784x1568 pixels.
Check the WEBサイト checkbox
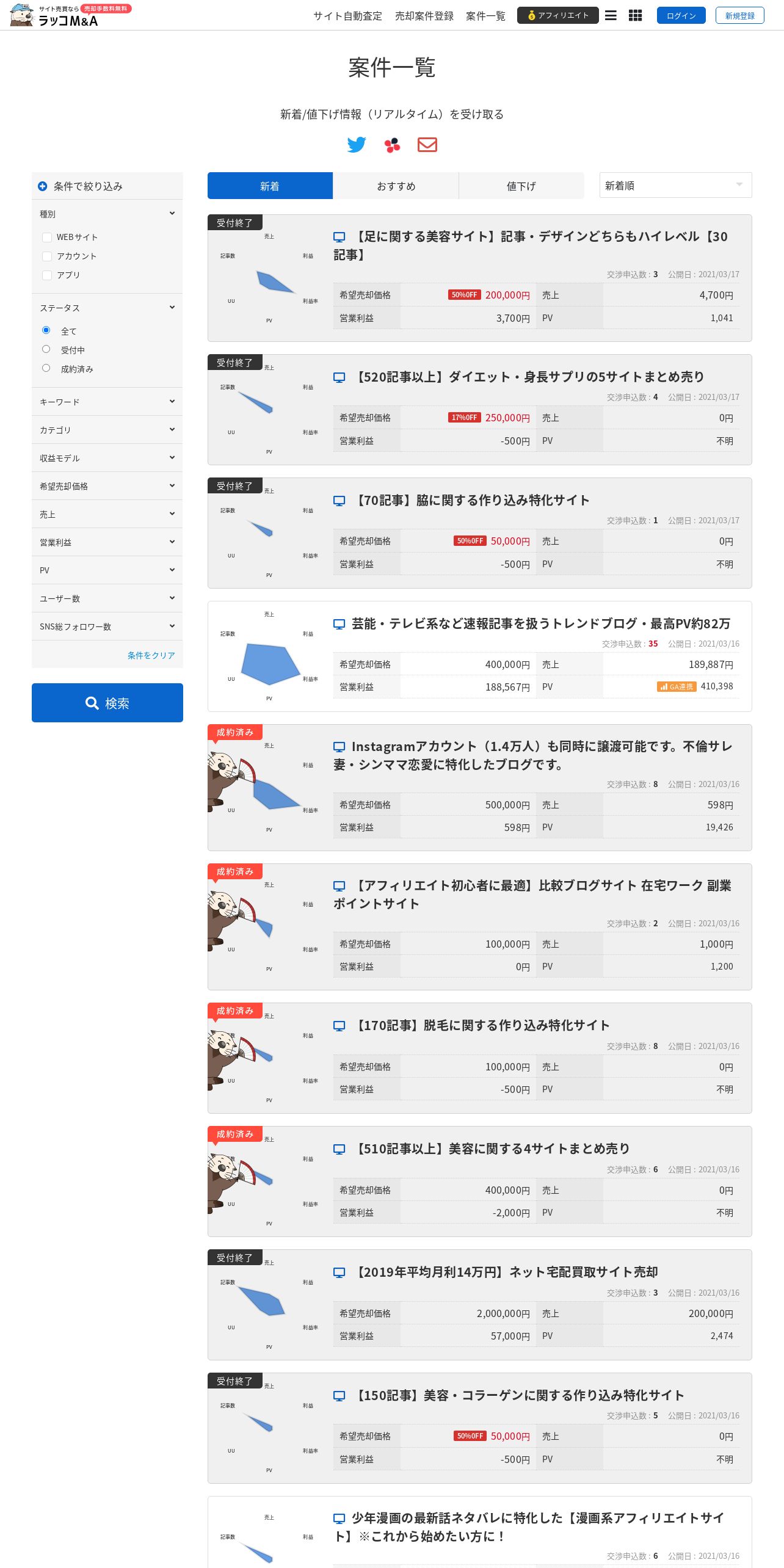47,237
